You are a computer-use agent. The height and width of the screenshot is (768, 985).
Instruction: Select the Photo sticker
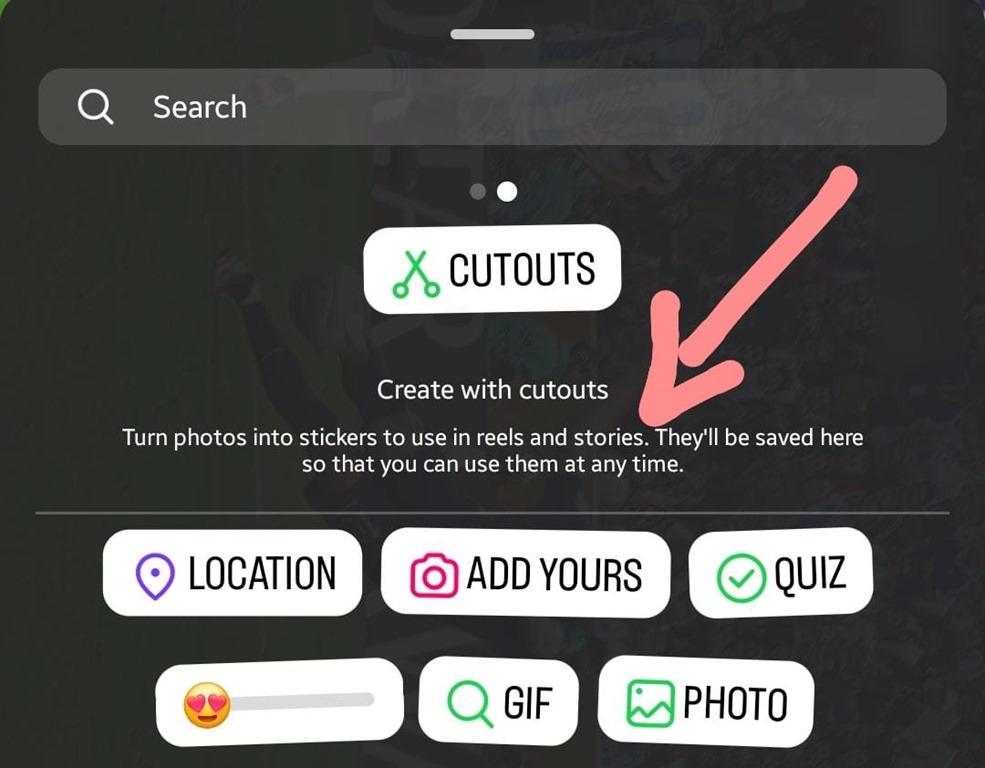click(706, 703)
